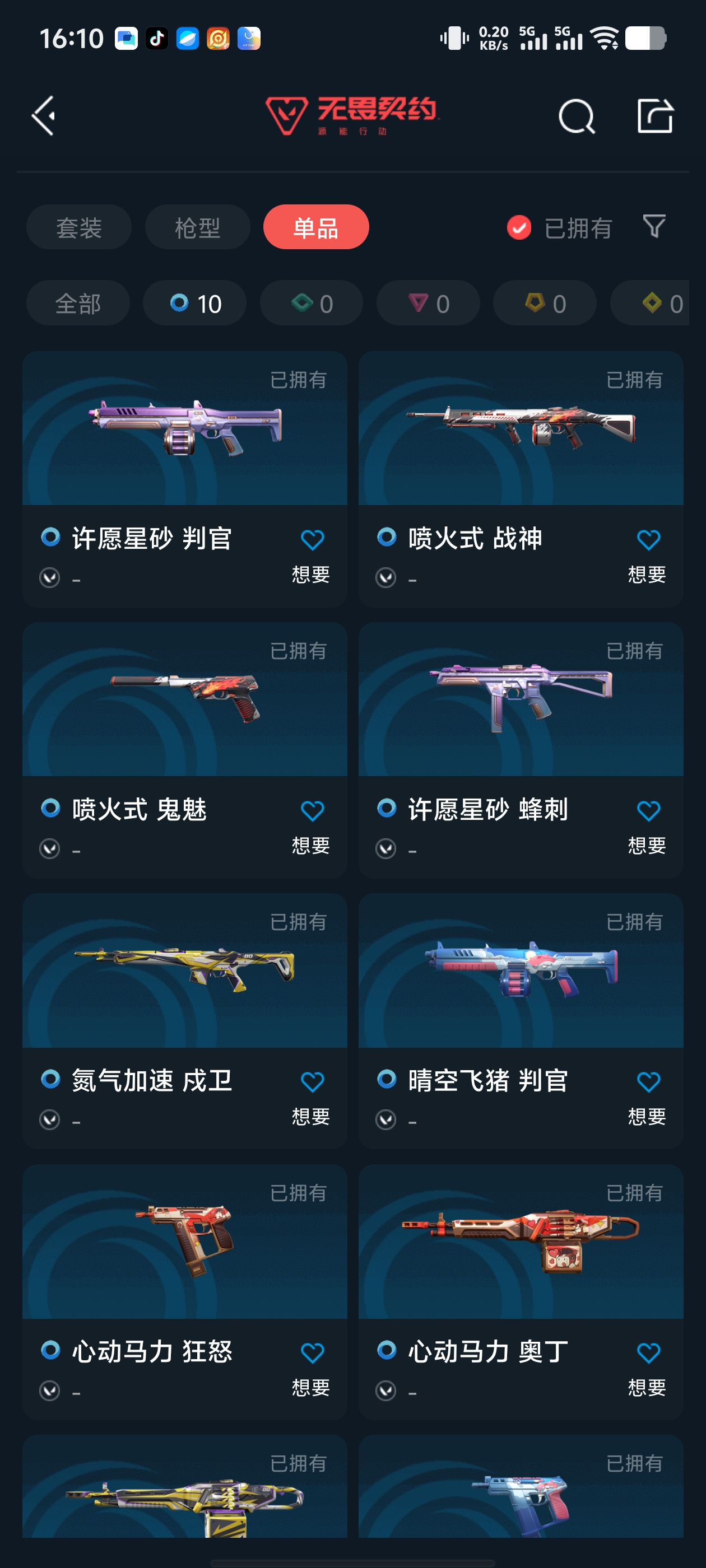The height and width of the screenshot is (1568, 706).
Task: Open the funnel filter icon
Action: point(654,226)
